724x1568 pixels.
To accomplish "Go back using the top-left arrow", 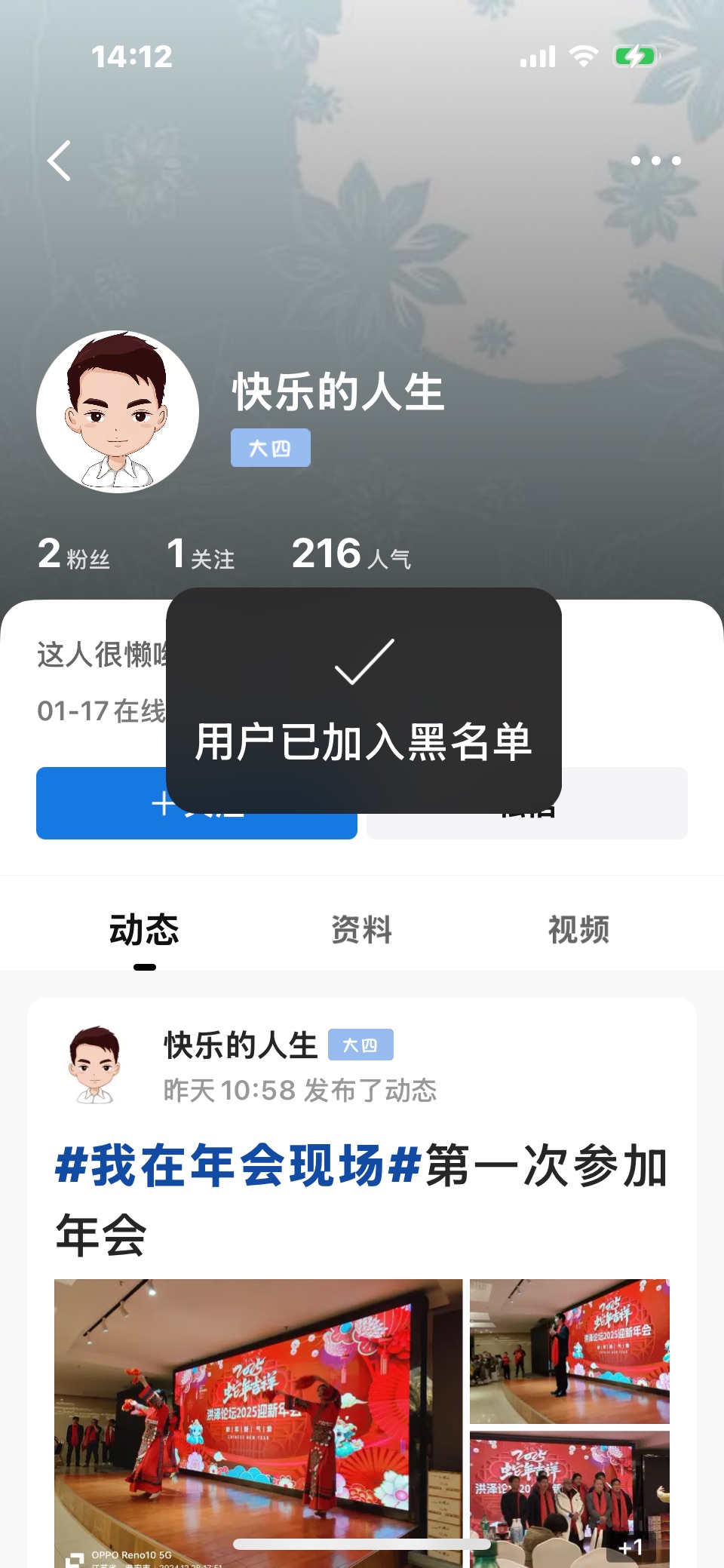I will [x=59, y=161].
